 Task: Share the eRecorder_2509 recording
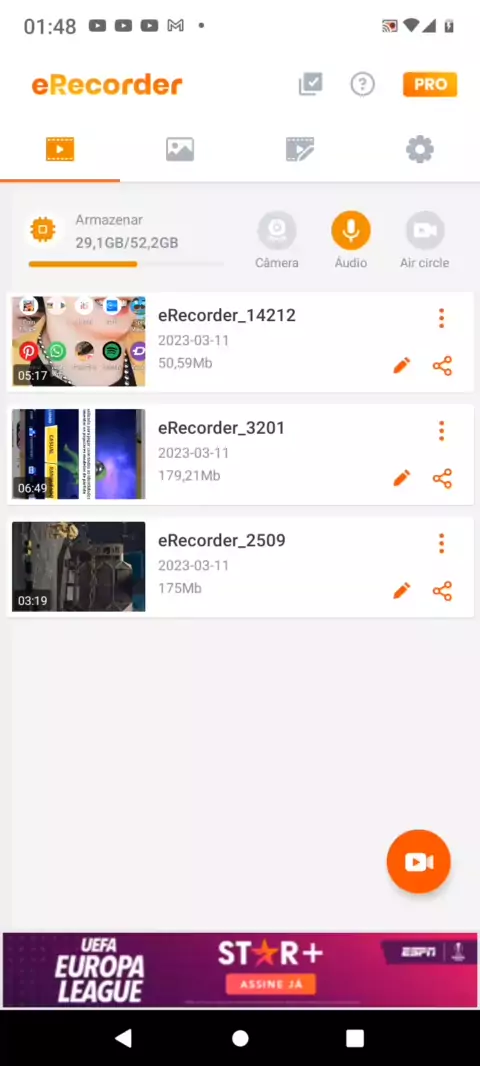coord(443,591)
